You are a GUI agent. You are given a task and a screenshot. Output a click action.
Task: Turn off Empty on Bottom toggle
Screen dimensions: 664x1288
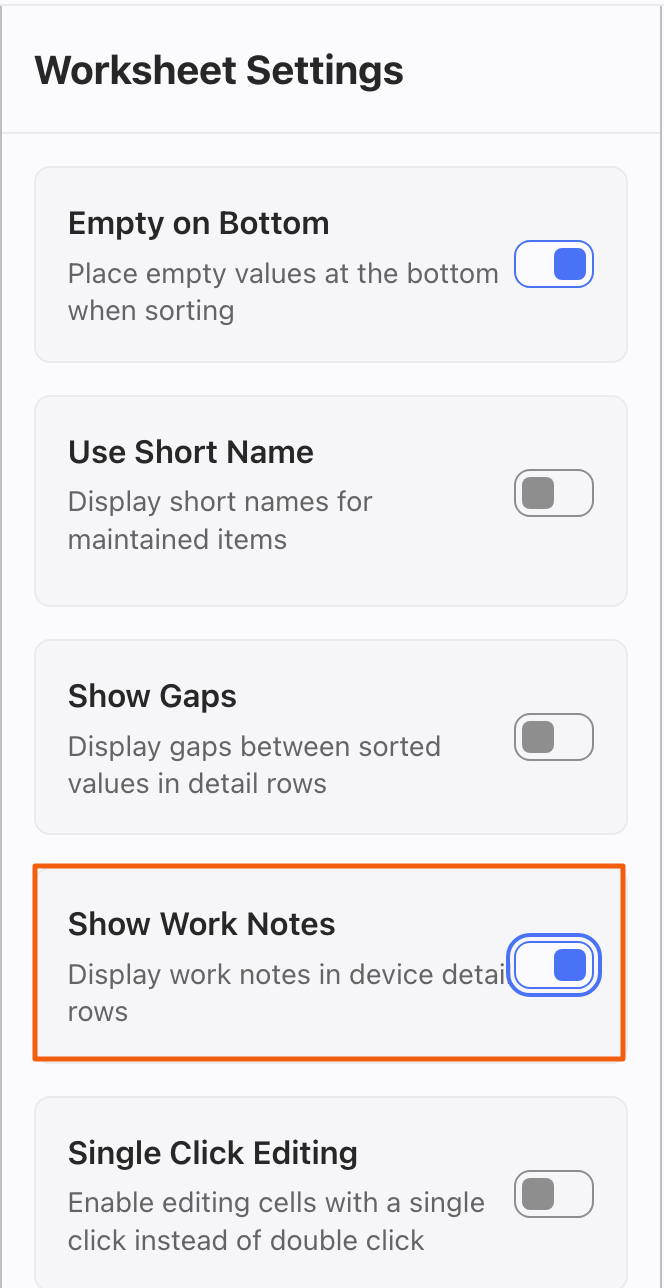click(554, 265)
